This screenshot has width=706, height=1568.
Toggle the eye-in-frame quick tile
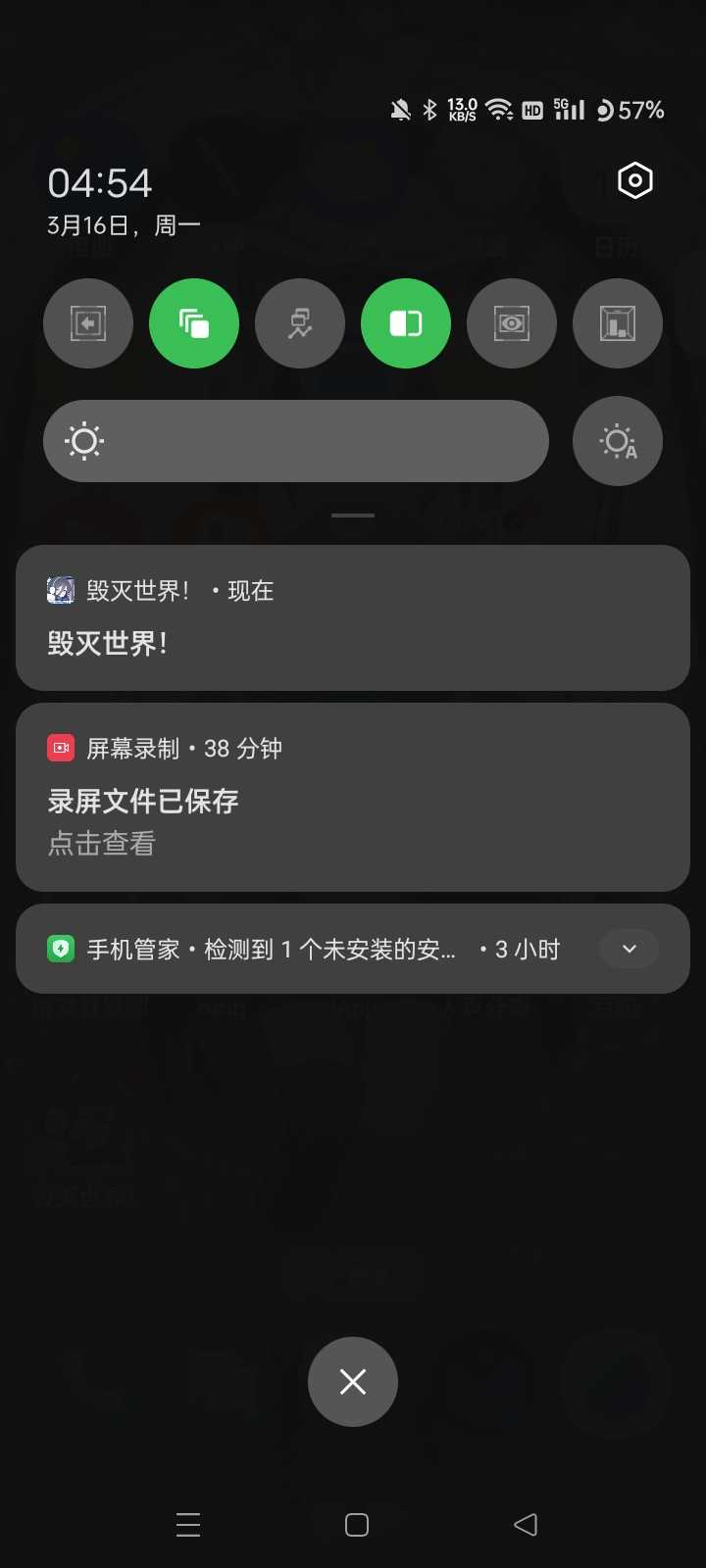512,323
